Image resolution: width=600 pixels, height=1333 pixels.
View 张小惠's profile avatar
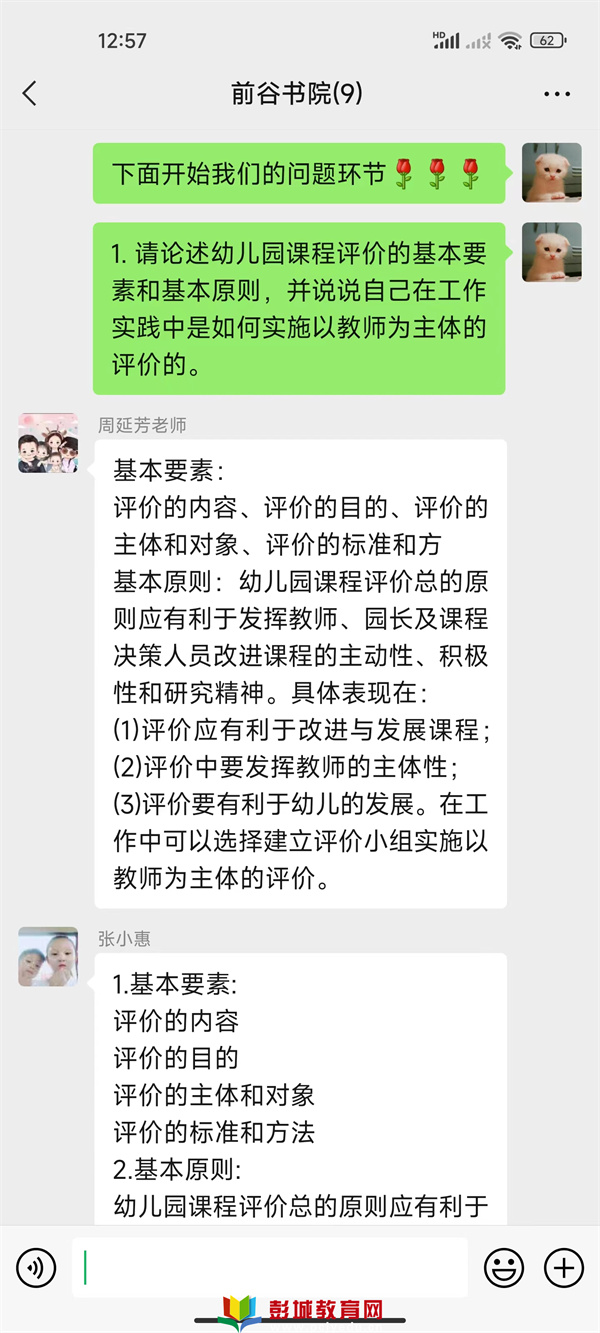[x=48, y=957]
